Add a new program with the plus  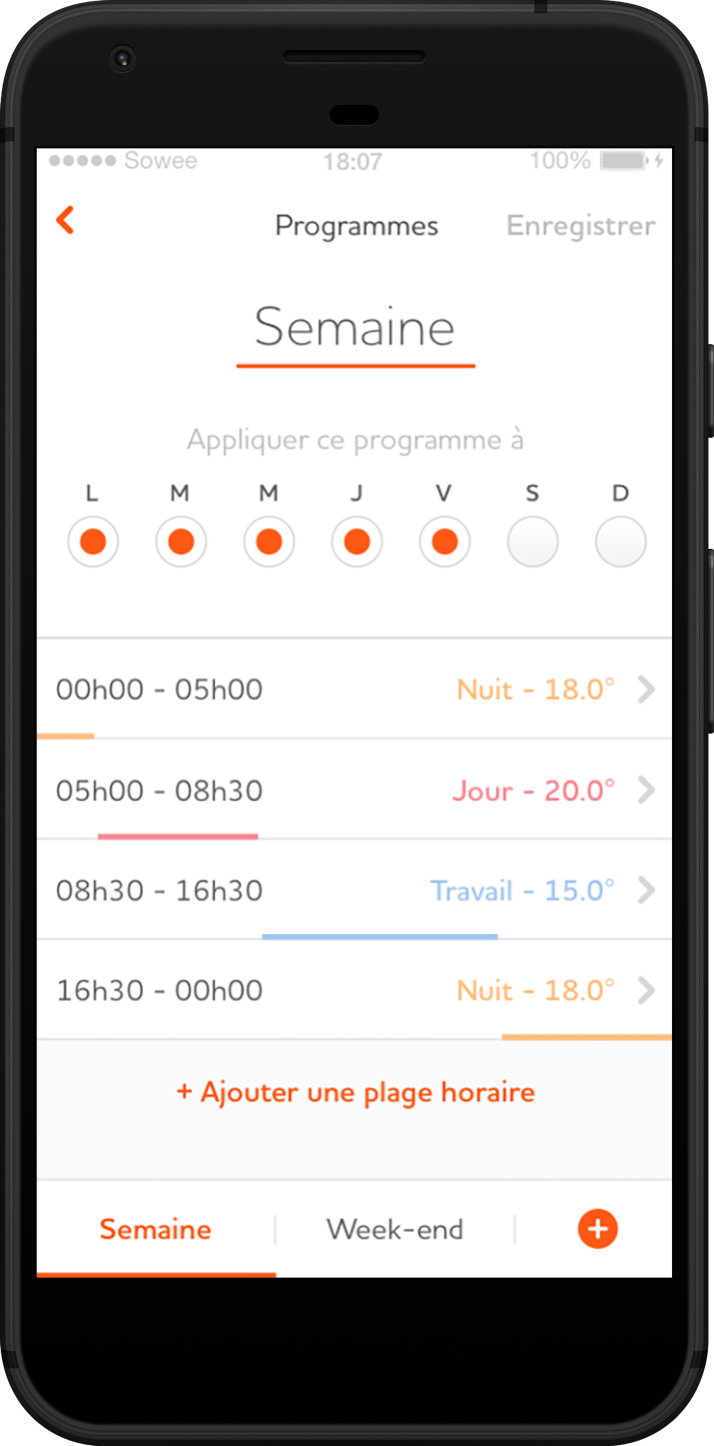[x=598, y=1229]
